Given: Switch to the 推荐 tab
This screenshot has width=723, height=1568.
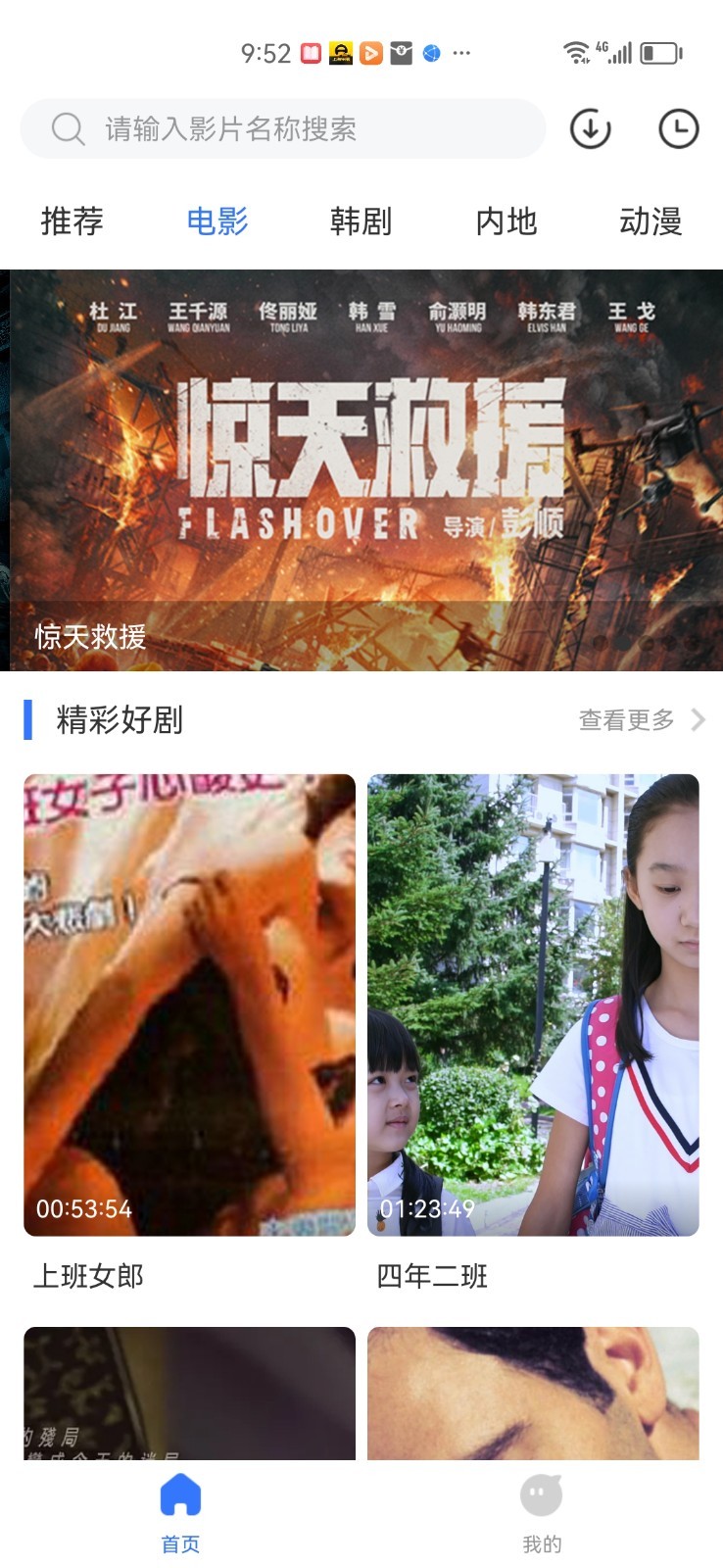Looking at the screenshot, I should point(72,221).
